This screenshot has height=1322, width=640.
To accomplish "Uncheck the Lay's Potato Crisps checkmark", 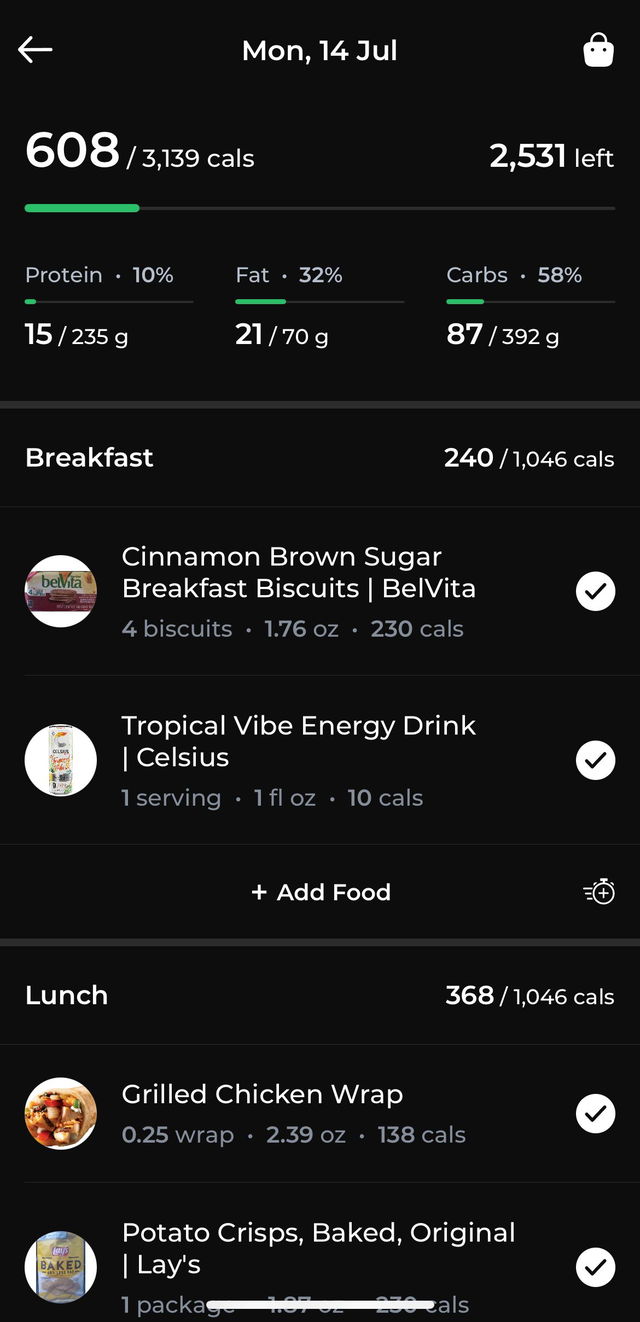I will coord(595,1268).
